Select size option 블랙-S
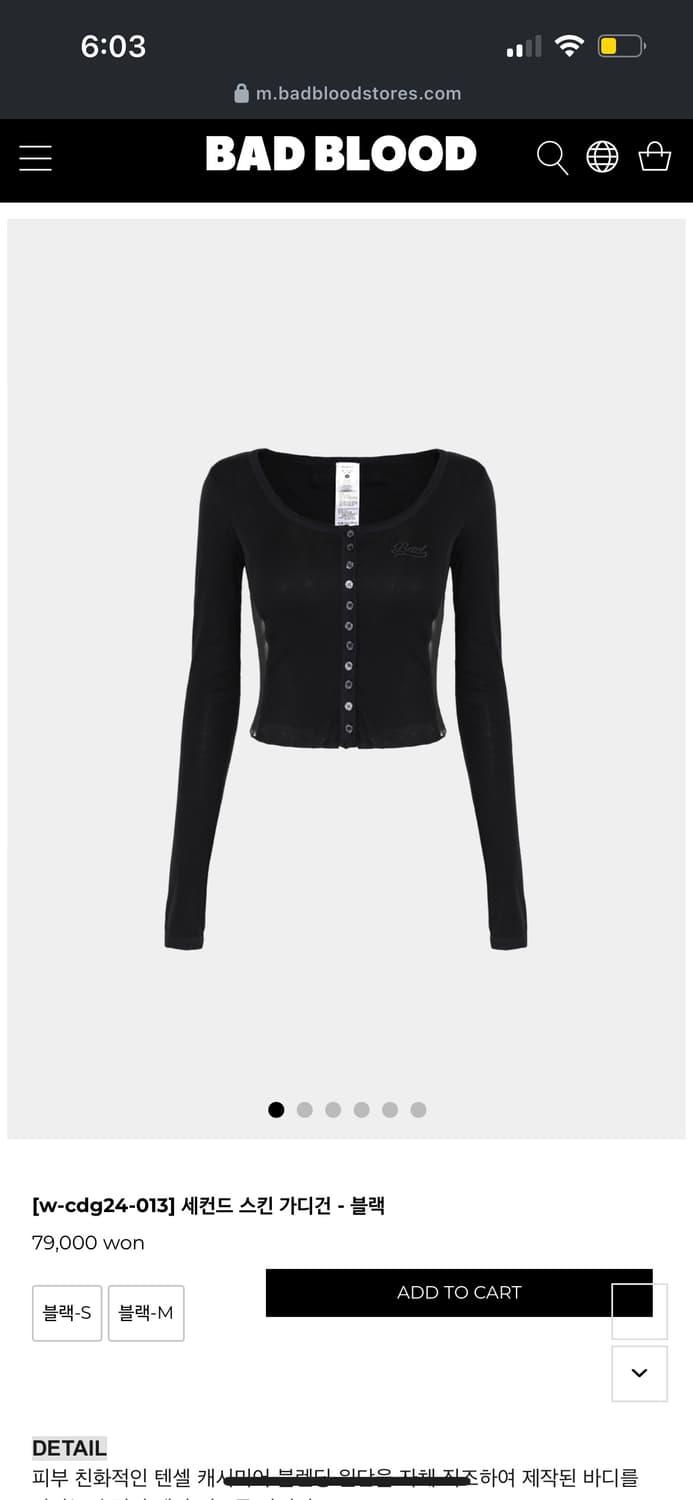The image size is (693, 1500). (x=67, y=1312)
